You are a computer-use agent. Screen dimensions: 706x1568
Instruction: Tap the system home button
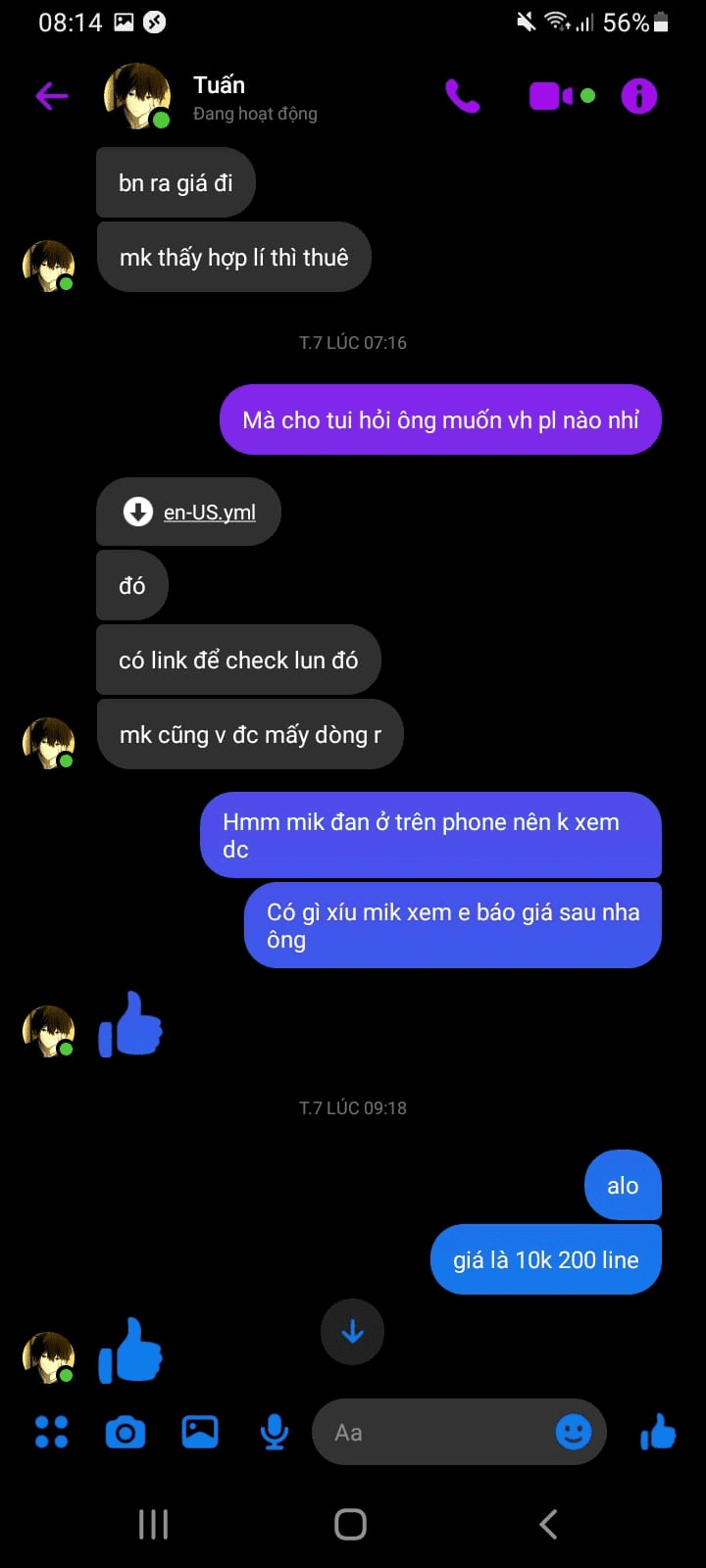[351, 1524]
